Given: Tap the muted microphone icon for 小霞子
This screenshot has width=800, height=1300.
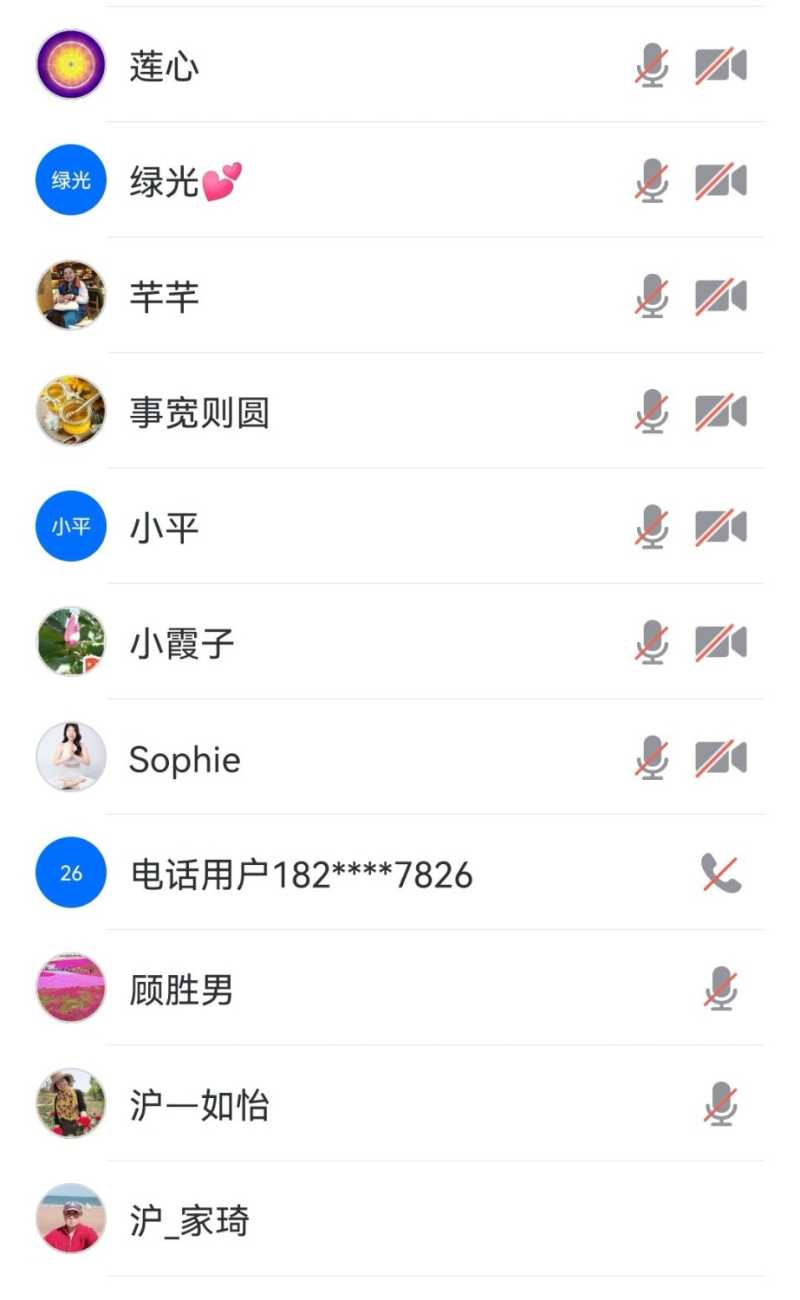Looking at the screenshot, I should pos(652,643).
